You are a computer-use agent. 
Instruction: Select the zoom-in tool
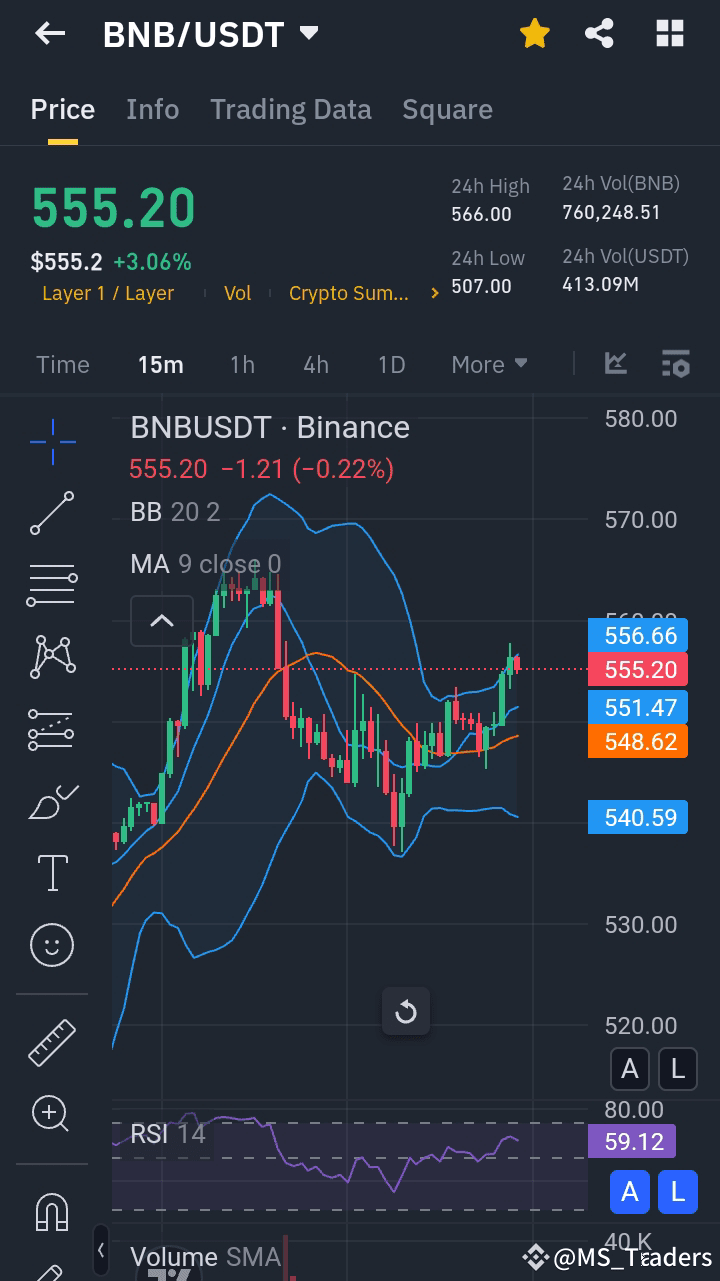(x=51, y=1113)
